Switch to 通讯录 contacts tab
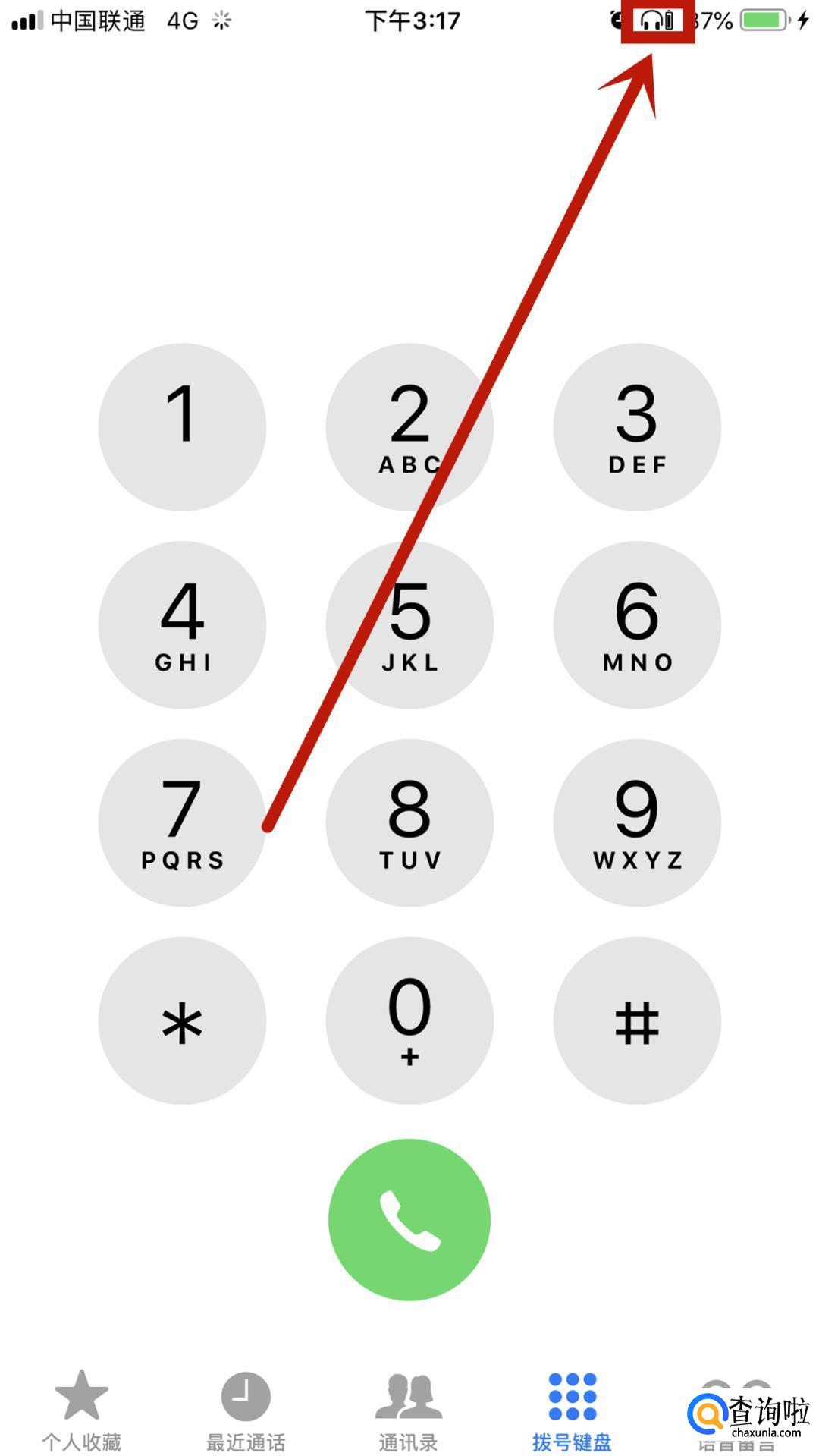 pos(409,1409)
